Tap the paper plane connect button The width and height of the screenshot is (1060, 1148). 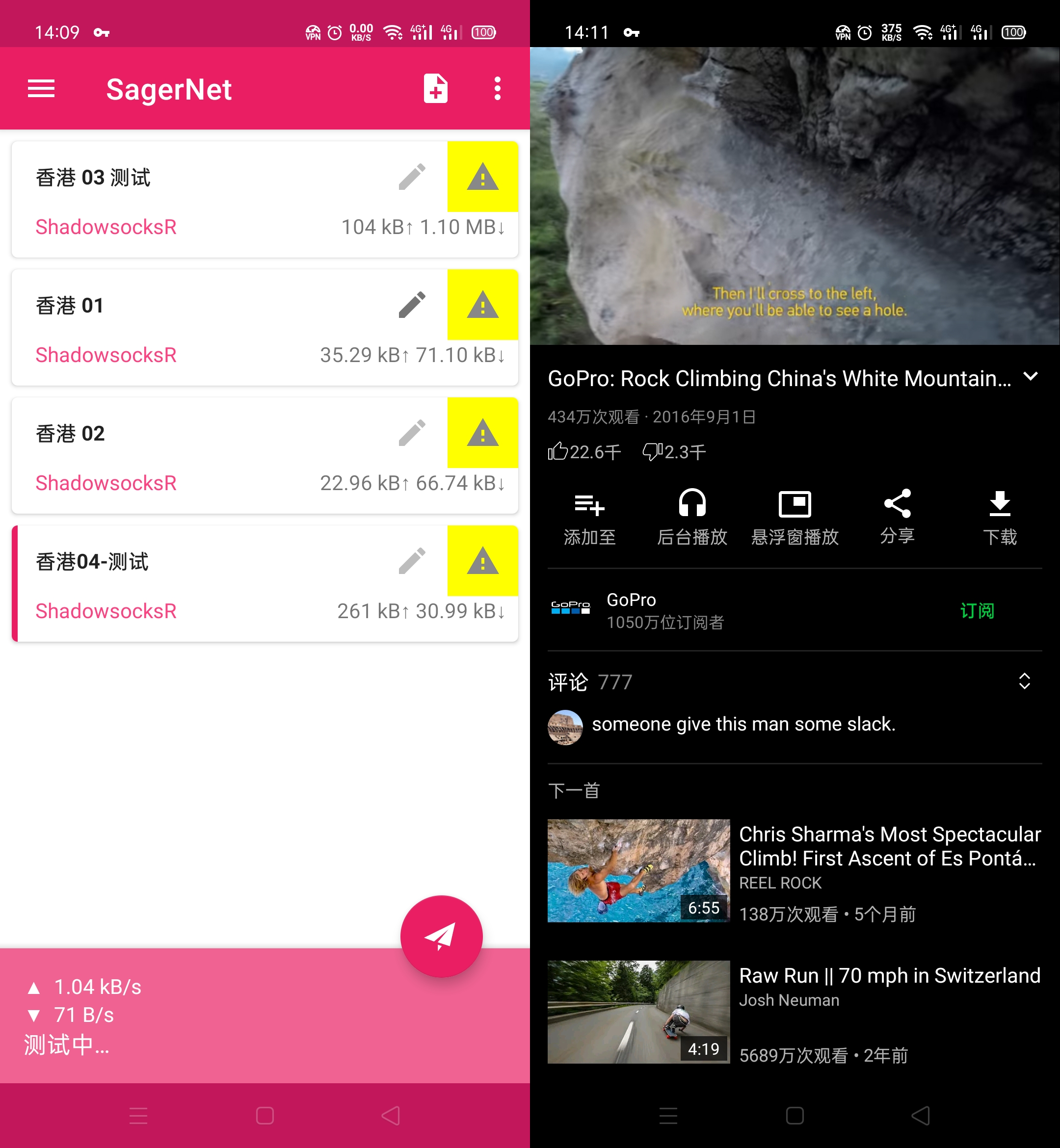441,936
